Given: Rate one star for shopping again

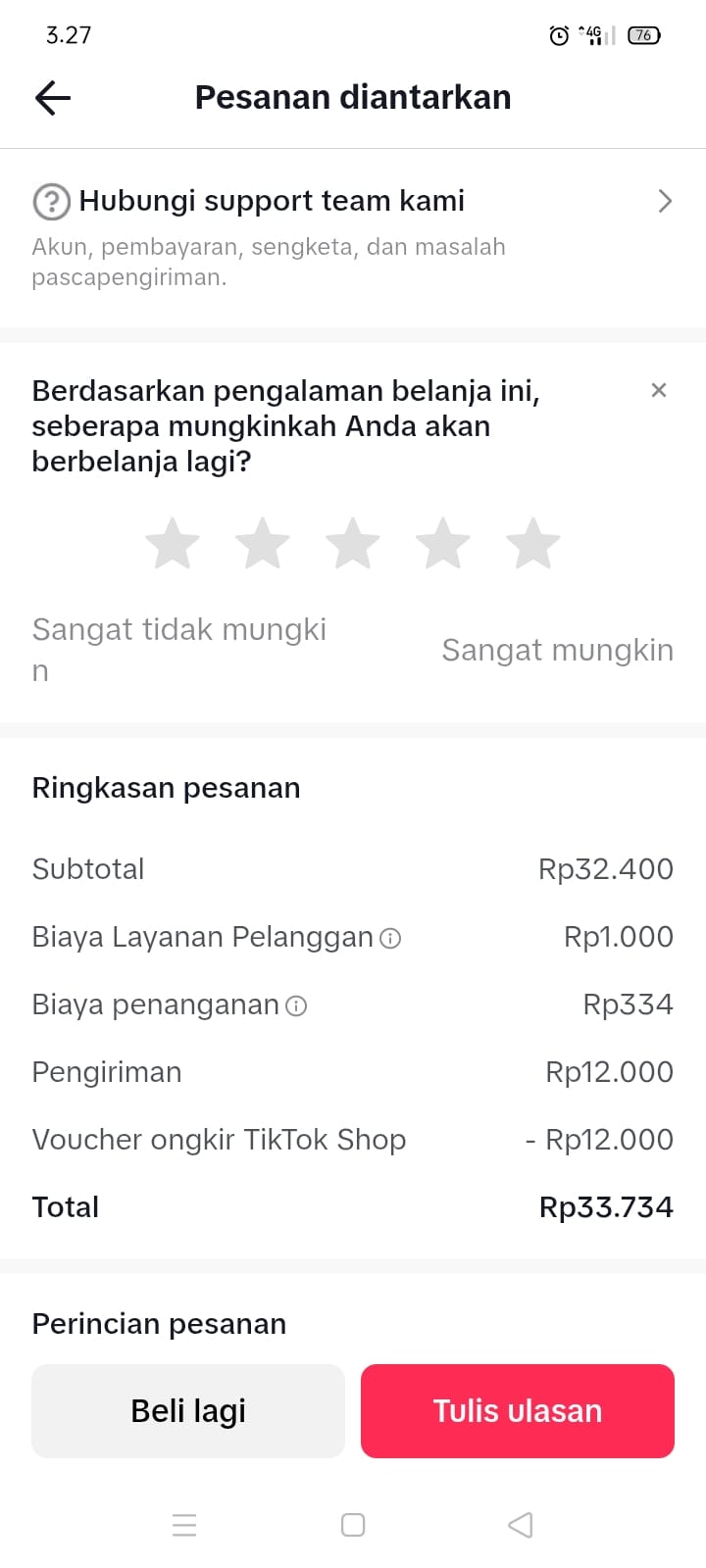Looking at the screenshot, I should tap(173, 544).
